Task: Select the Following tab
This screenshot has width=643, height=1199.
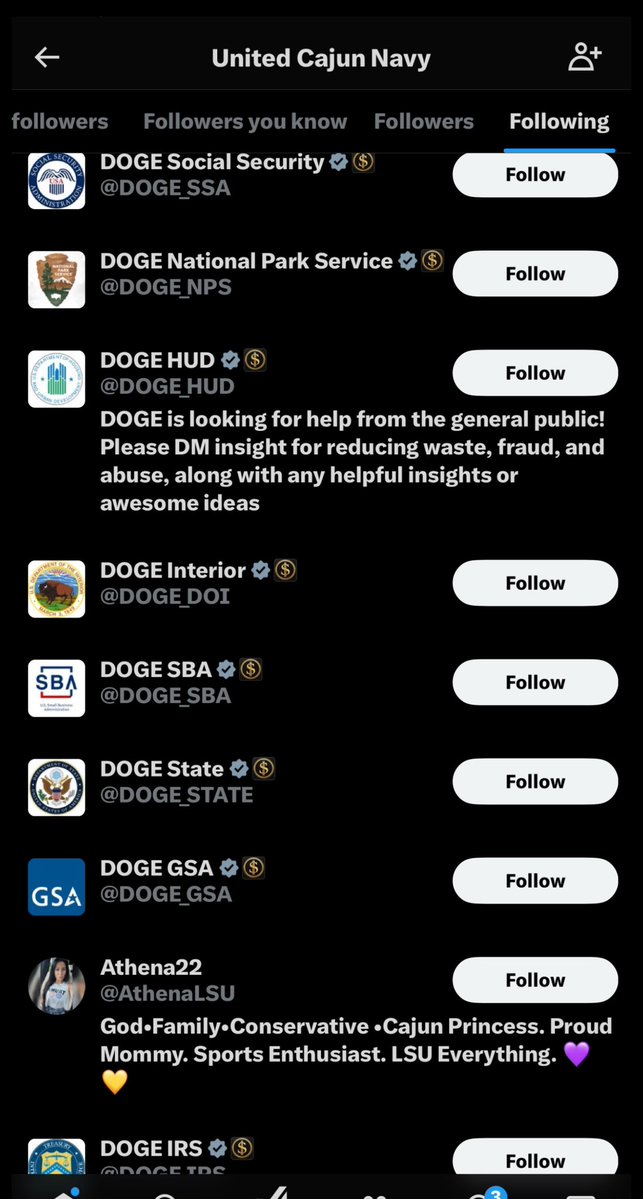Action: click(x=559, y=122)
